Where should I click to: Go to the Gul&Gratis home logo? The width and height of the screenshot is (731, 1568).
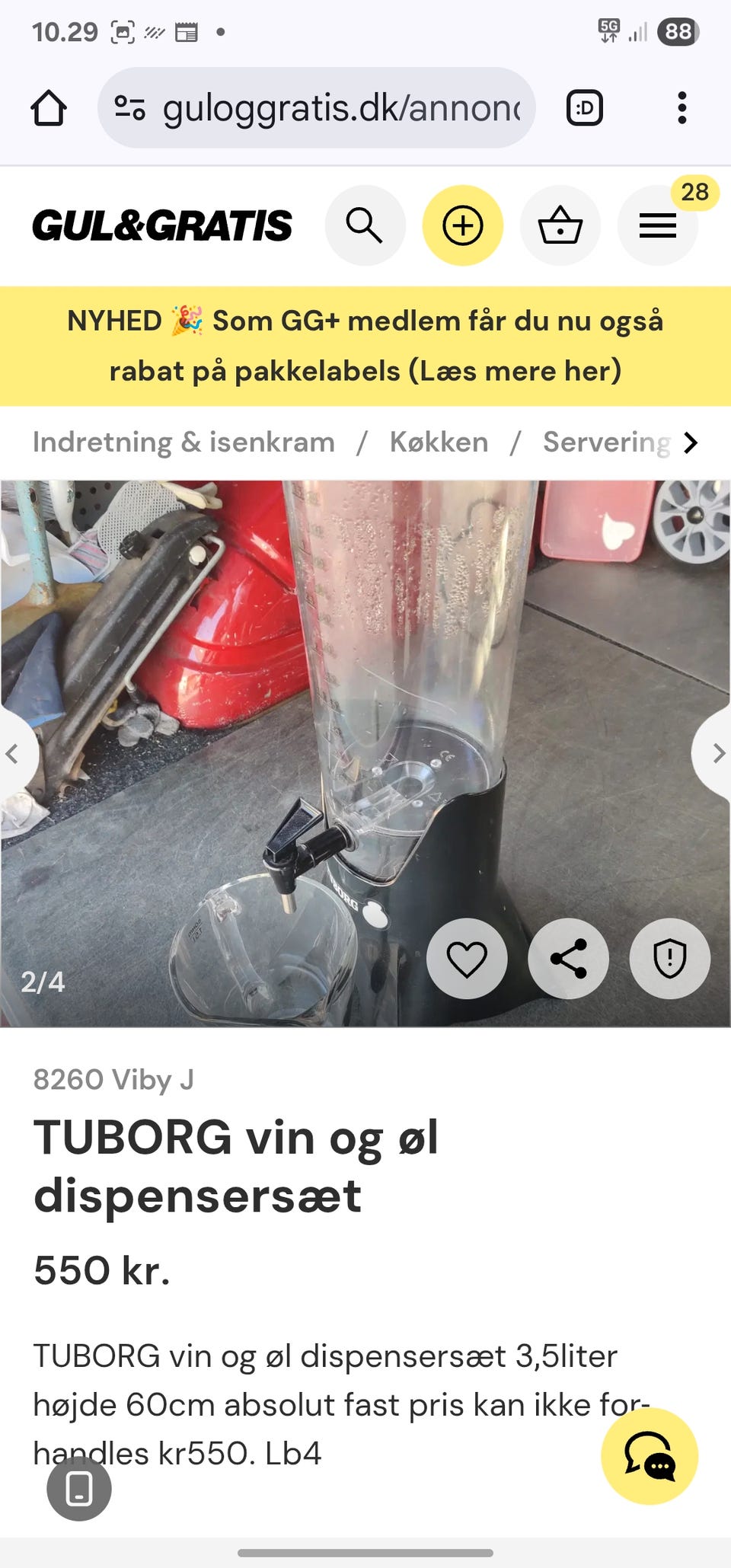tap(162, 225)
